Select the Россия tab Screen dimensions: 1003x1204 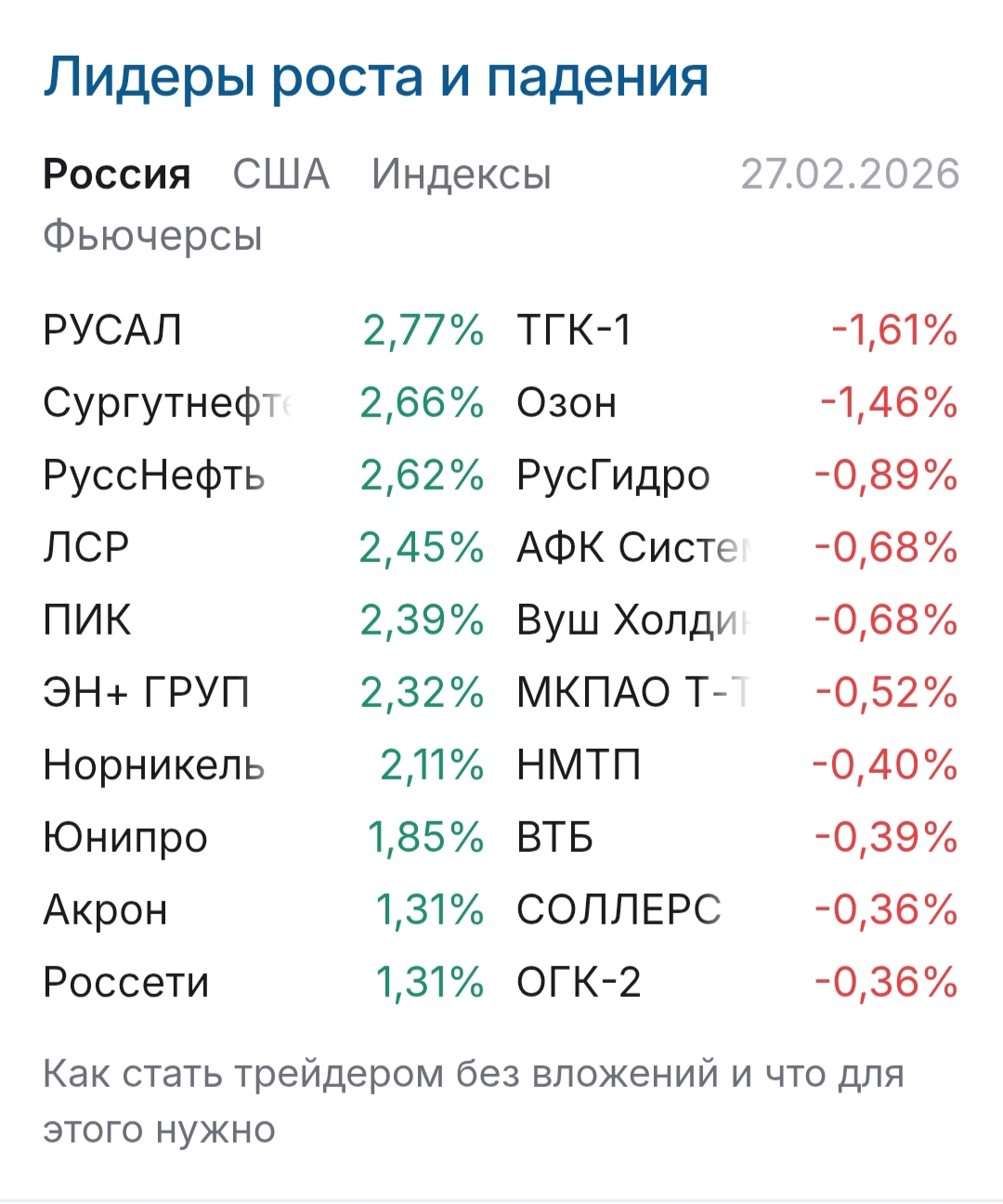[117, 175]
